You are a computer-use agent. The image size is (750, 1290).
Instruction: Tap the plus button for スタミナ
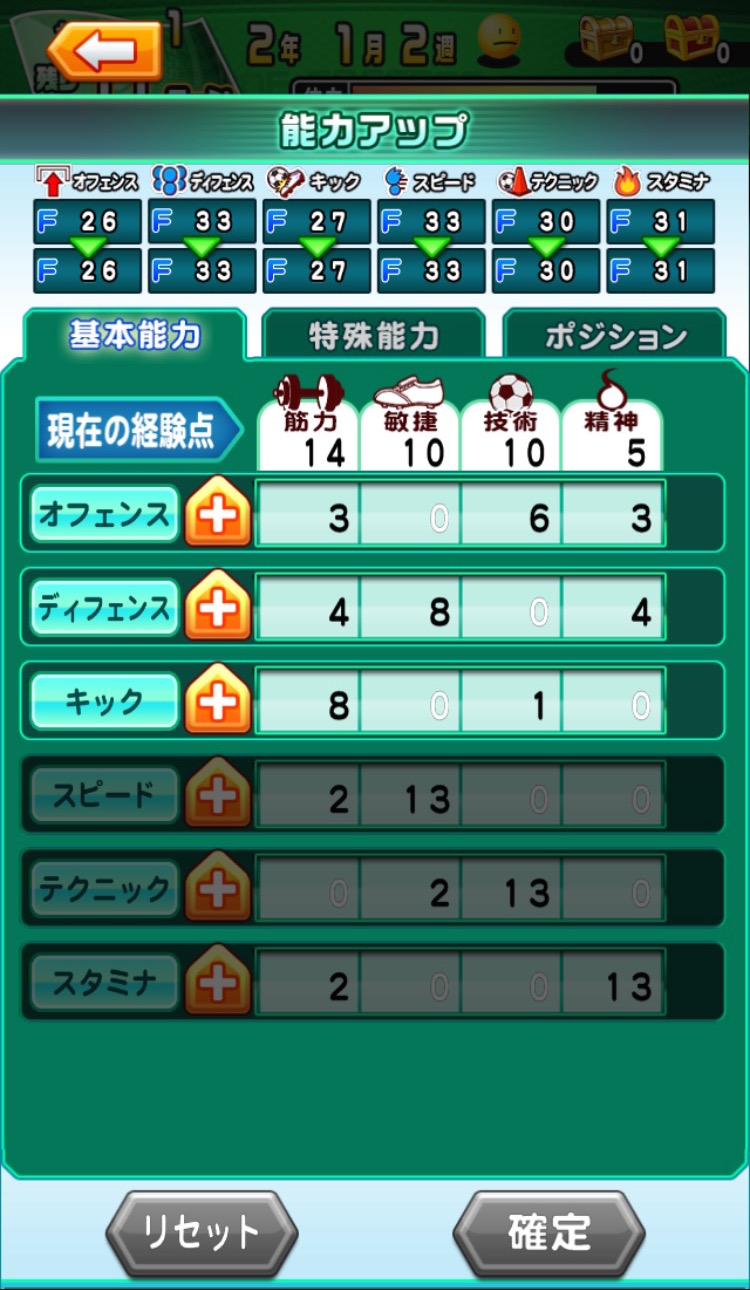click(x=218, y=983)
